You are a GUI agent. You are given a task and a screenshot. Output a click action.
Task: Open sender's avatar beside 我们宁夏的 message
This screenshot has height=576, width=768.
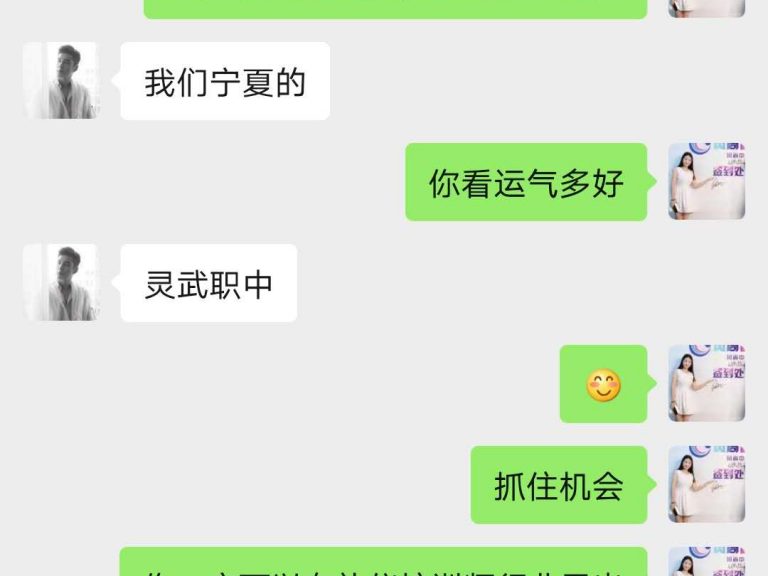point(60,81)
